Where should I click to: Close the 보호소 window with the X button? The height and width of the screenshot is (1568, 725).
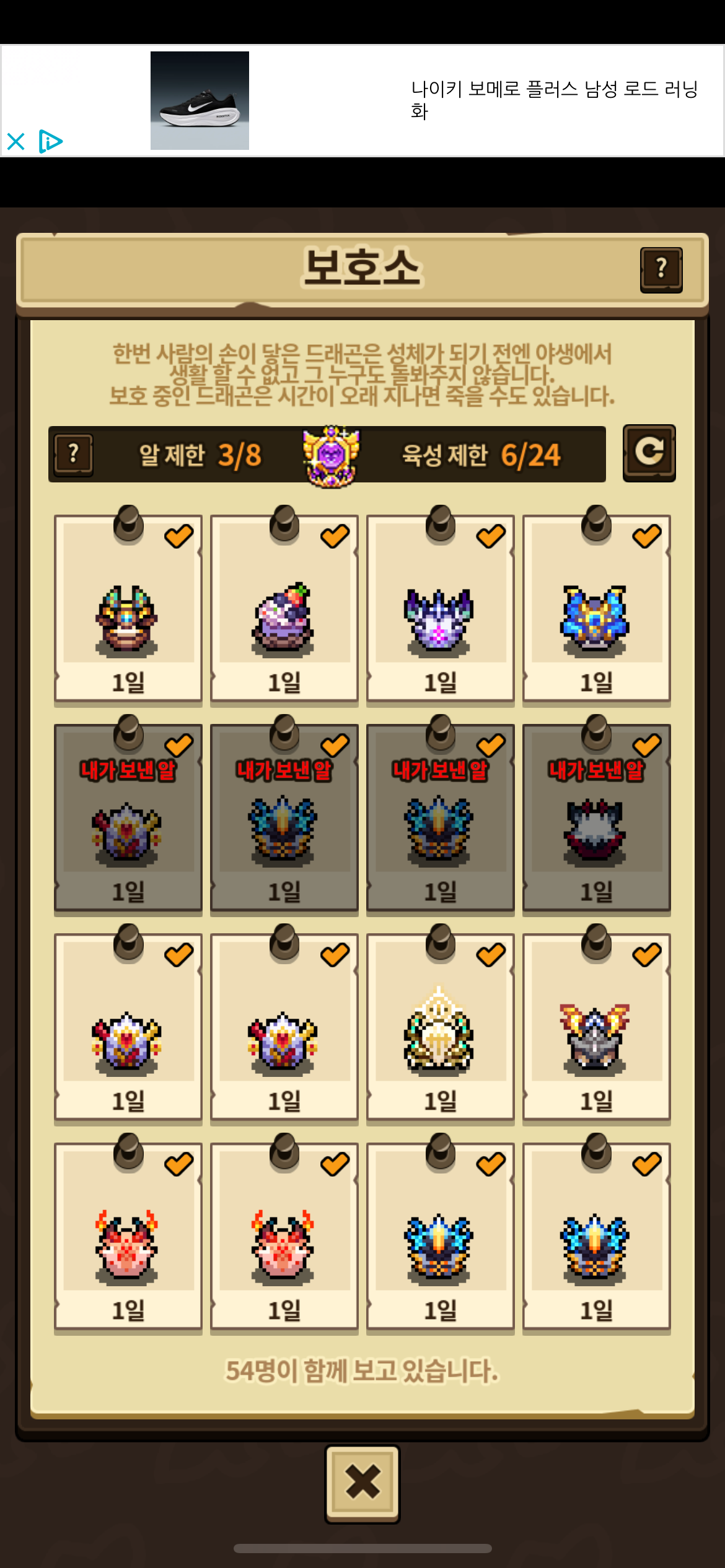pyautogui.click(x=362, y=1483)
